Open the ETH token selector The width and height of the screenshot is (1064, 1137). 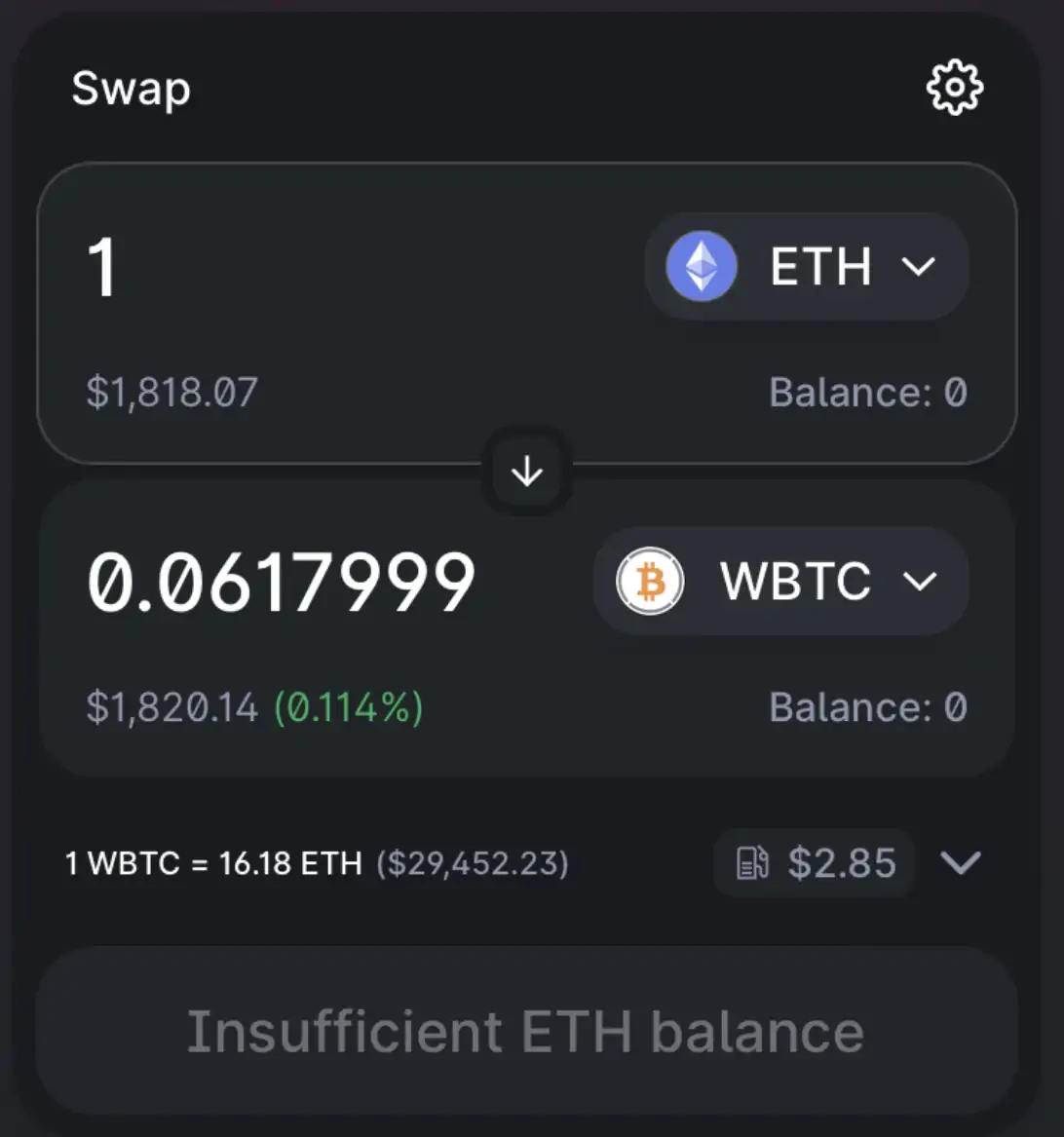[x=807, y=266]
